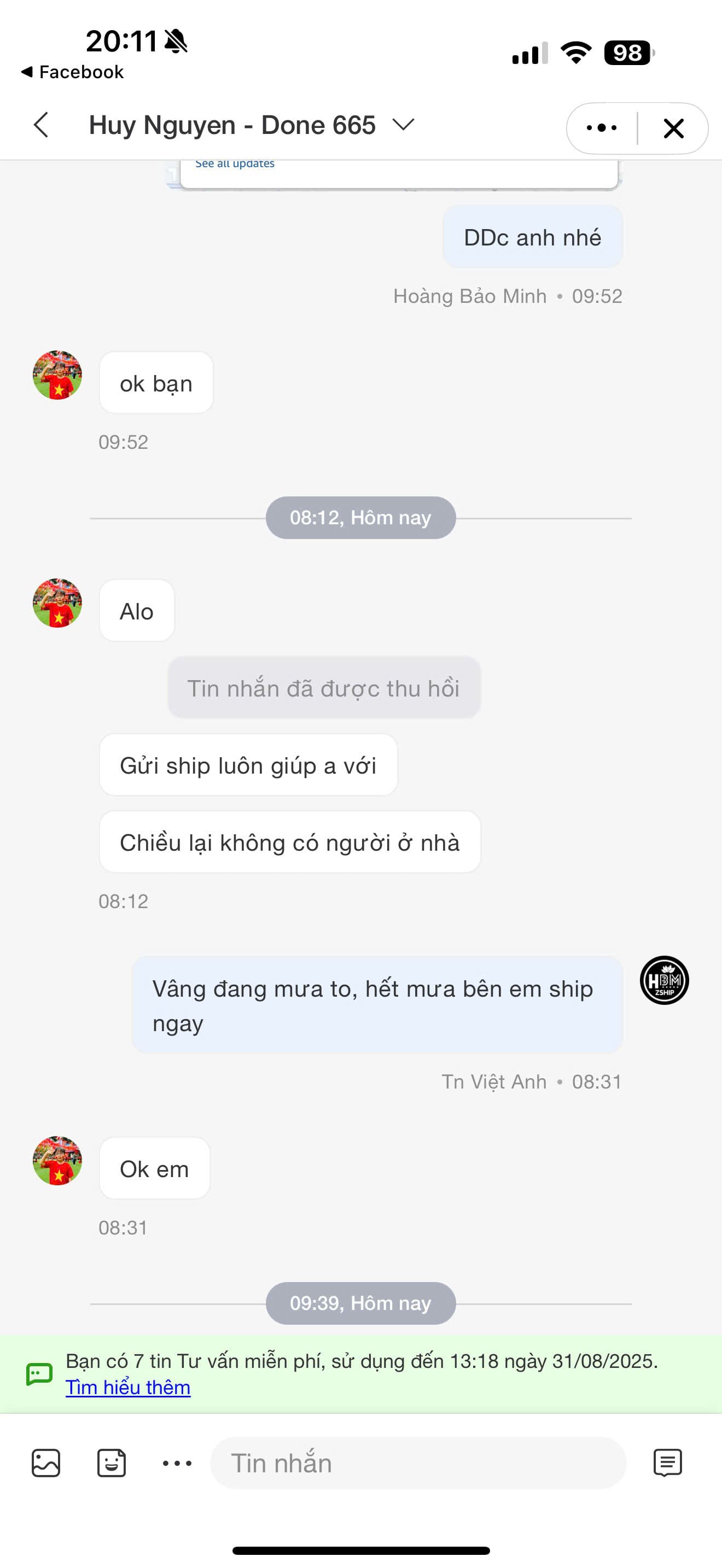722x1568 pixels.
Task: Open the HBM Zship account avatar
Action: (664, 980)
